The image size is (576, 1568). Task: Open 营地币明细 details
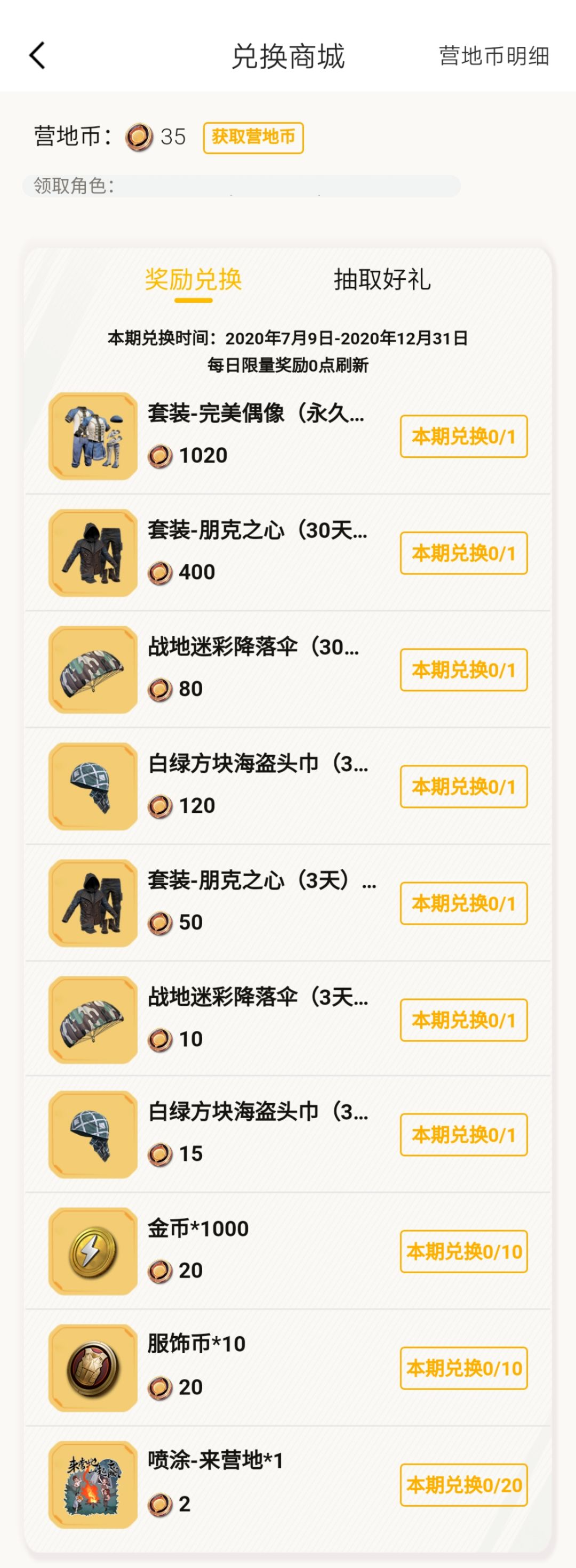click(x=494, y=55)
